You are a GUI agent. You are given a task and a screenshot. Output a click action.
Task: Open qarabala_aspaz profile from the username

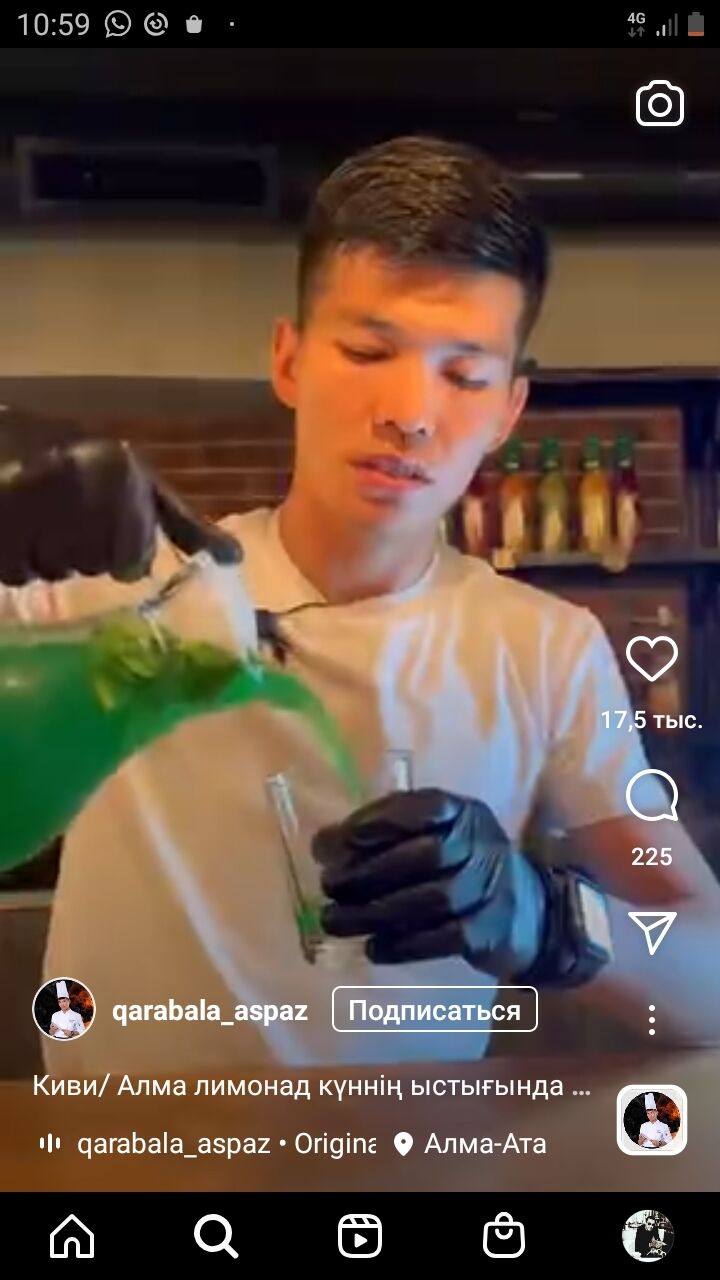pyautogui.click(x=209, y=1011)
